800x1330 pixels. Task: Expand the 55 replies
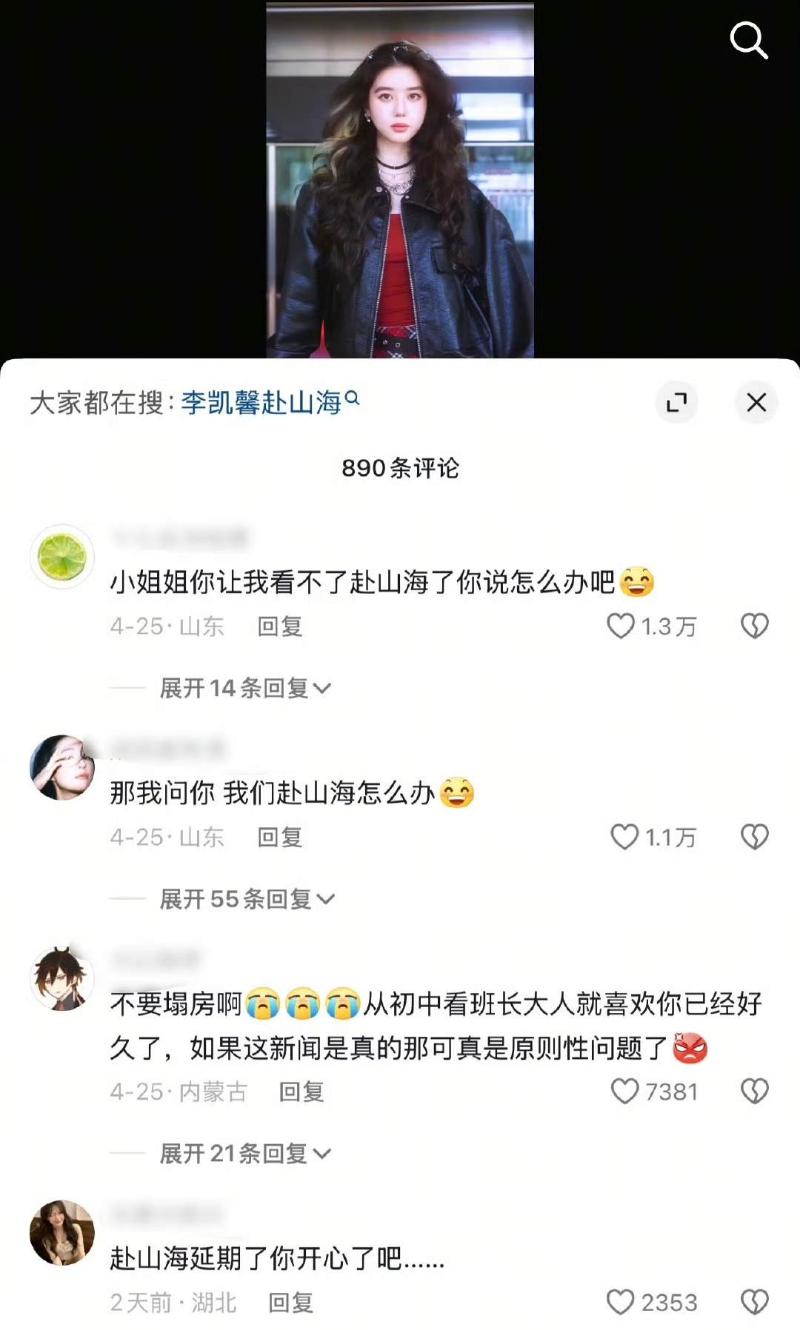(x=247, y=899)
